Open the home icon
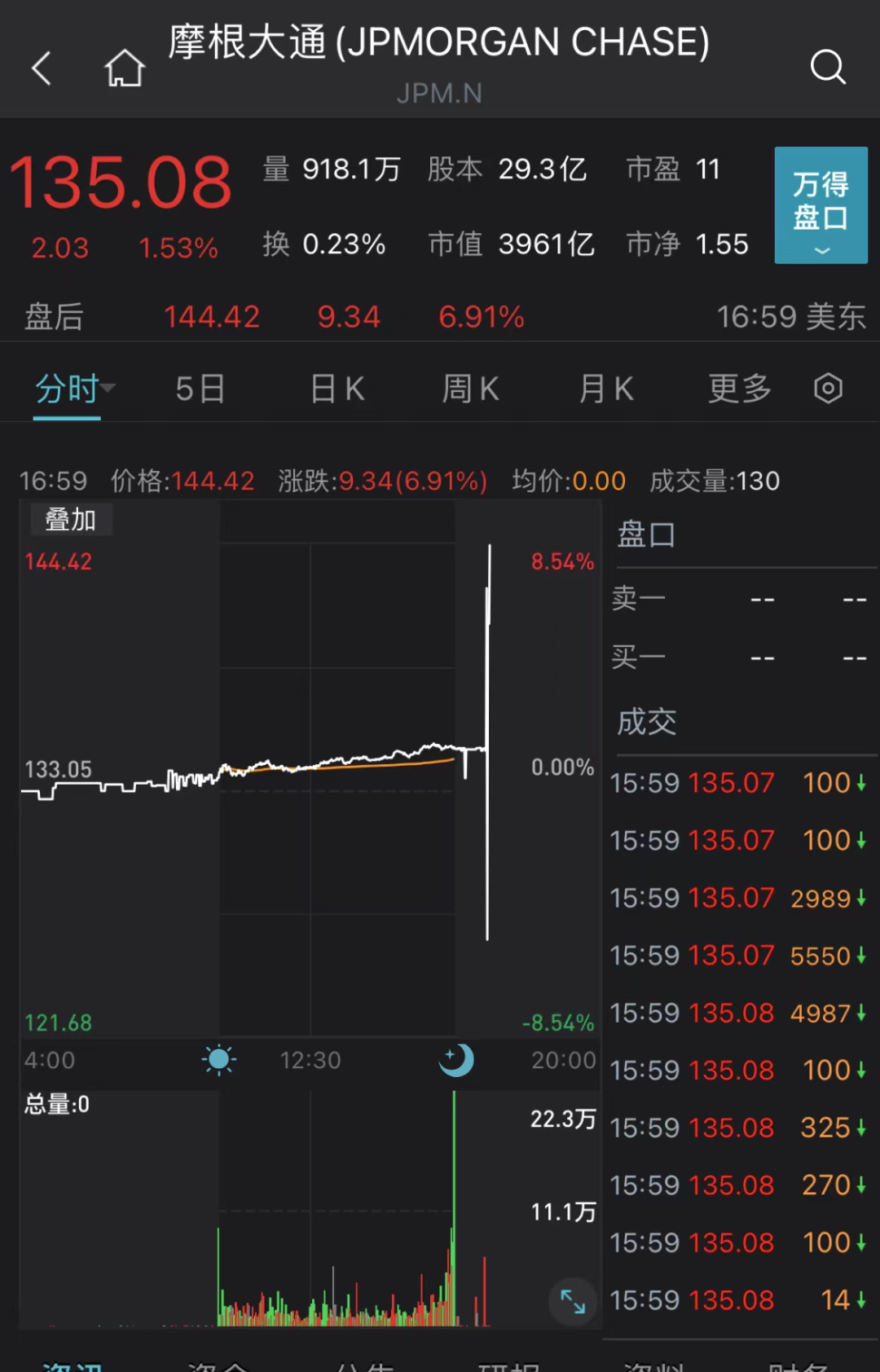 pos(125,68)
